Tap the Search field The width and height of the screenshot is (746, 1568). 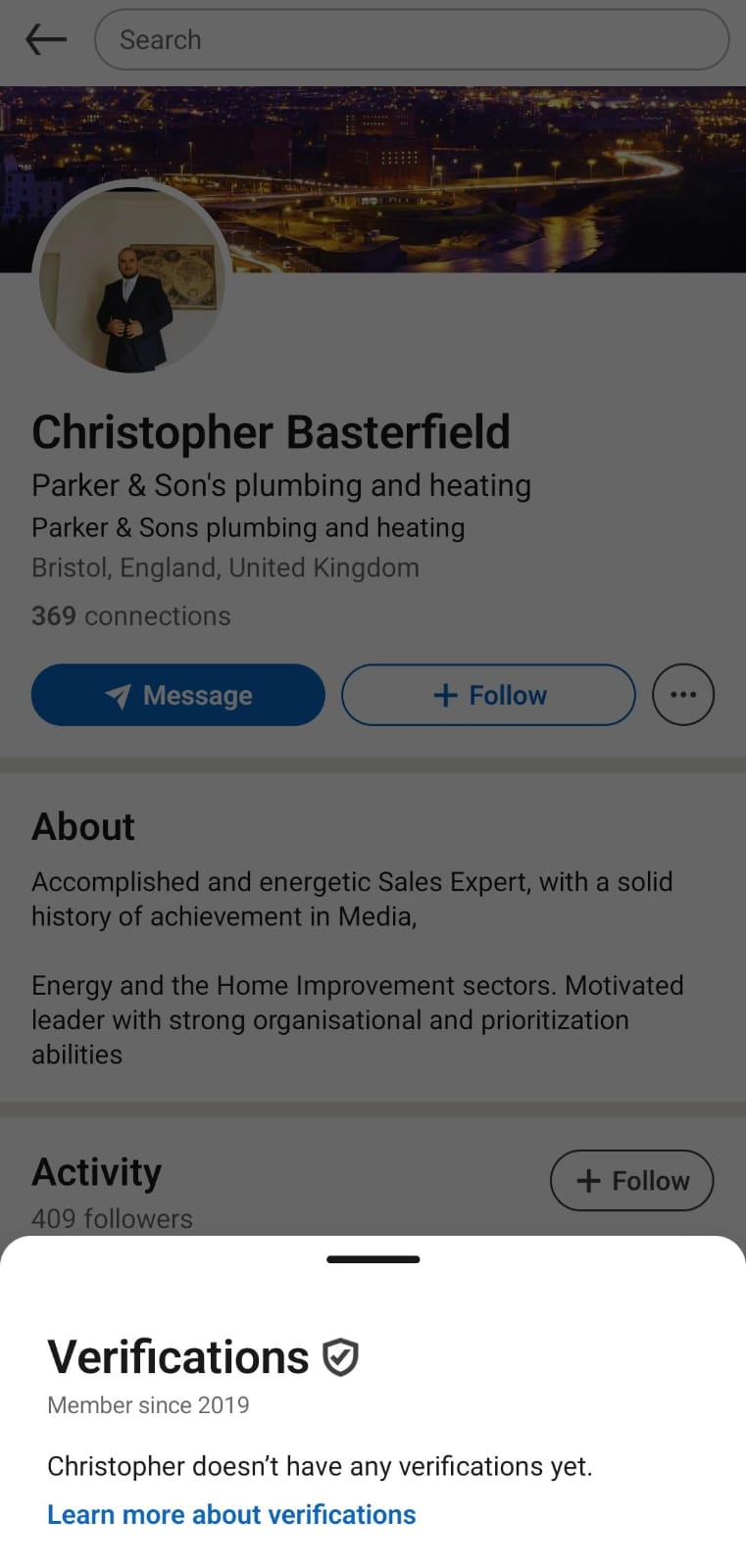[x=412, y=40]
